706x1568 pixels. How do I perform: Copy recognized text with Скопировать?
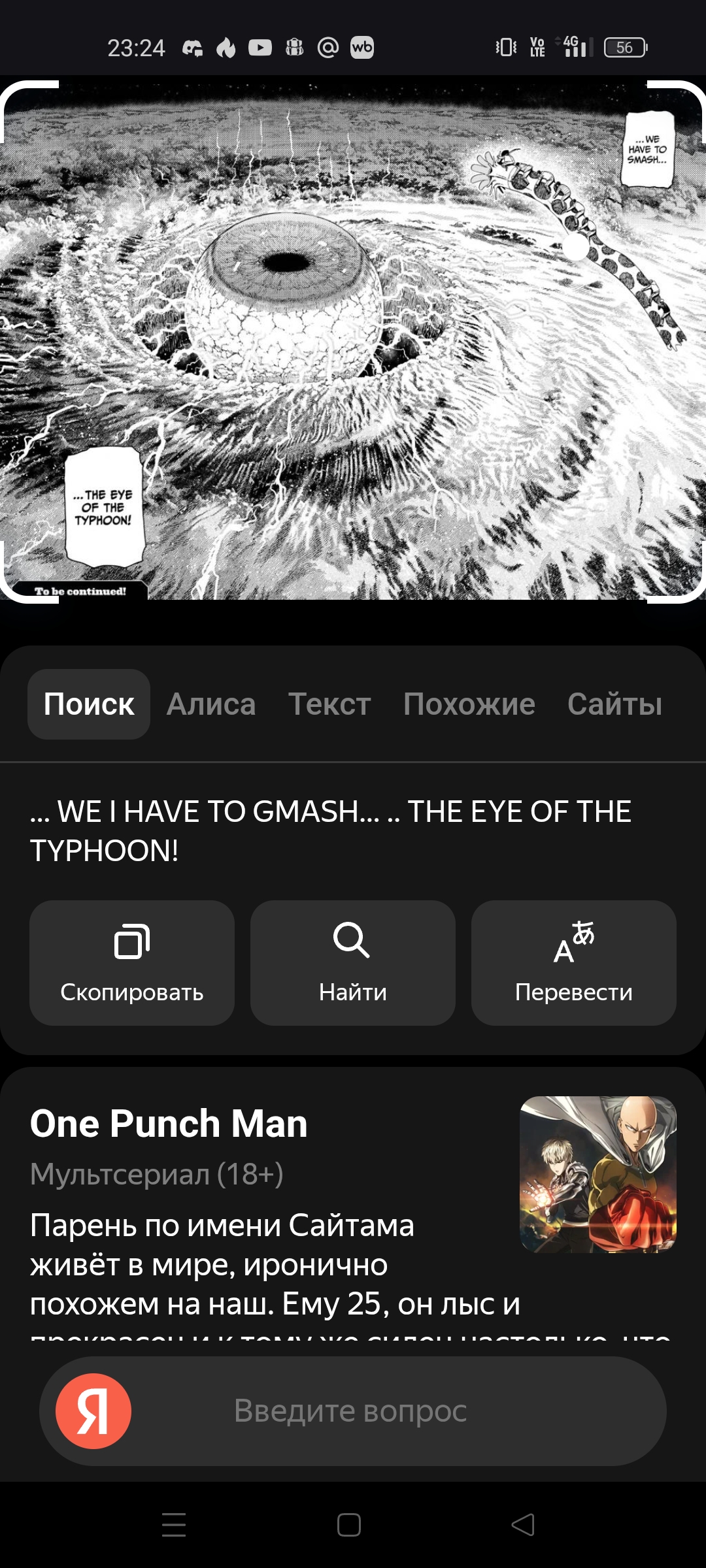132,962
